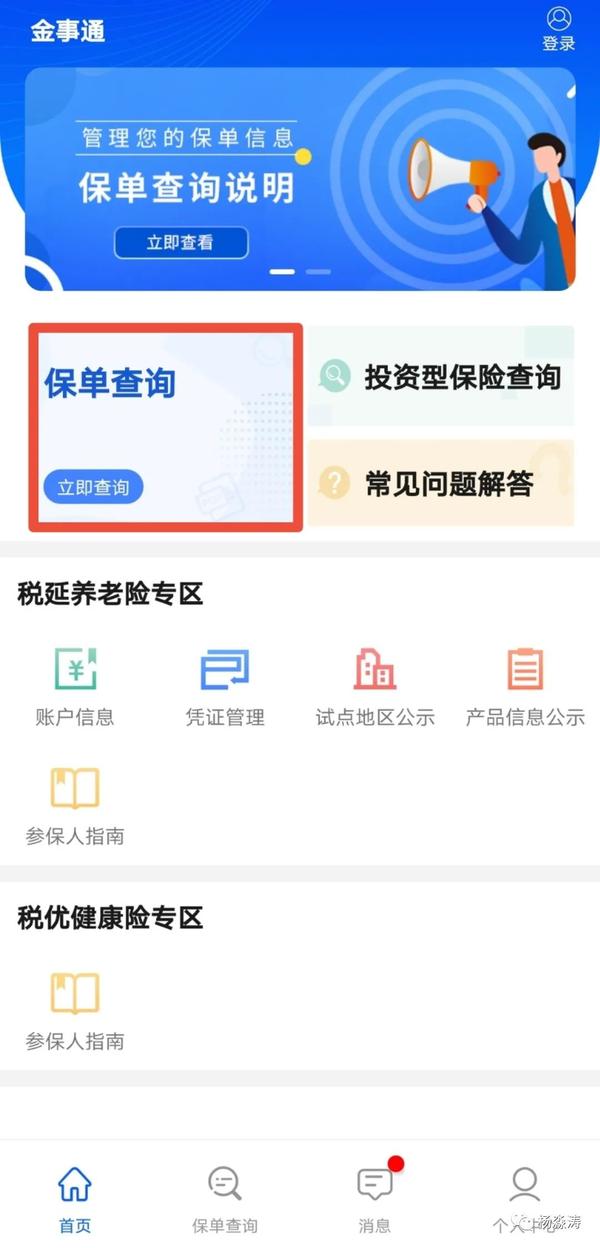Select the second banner page indicator
Screen dimensions: 600x1248
click(x=318, y=271)
